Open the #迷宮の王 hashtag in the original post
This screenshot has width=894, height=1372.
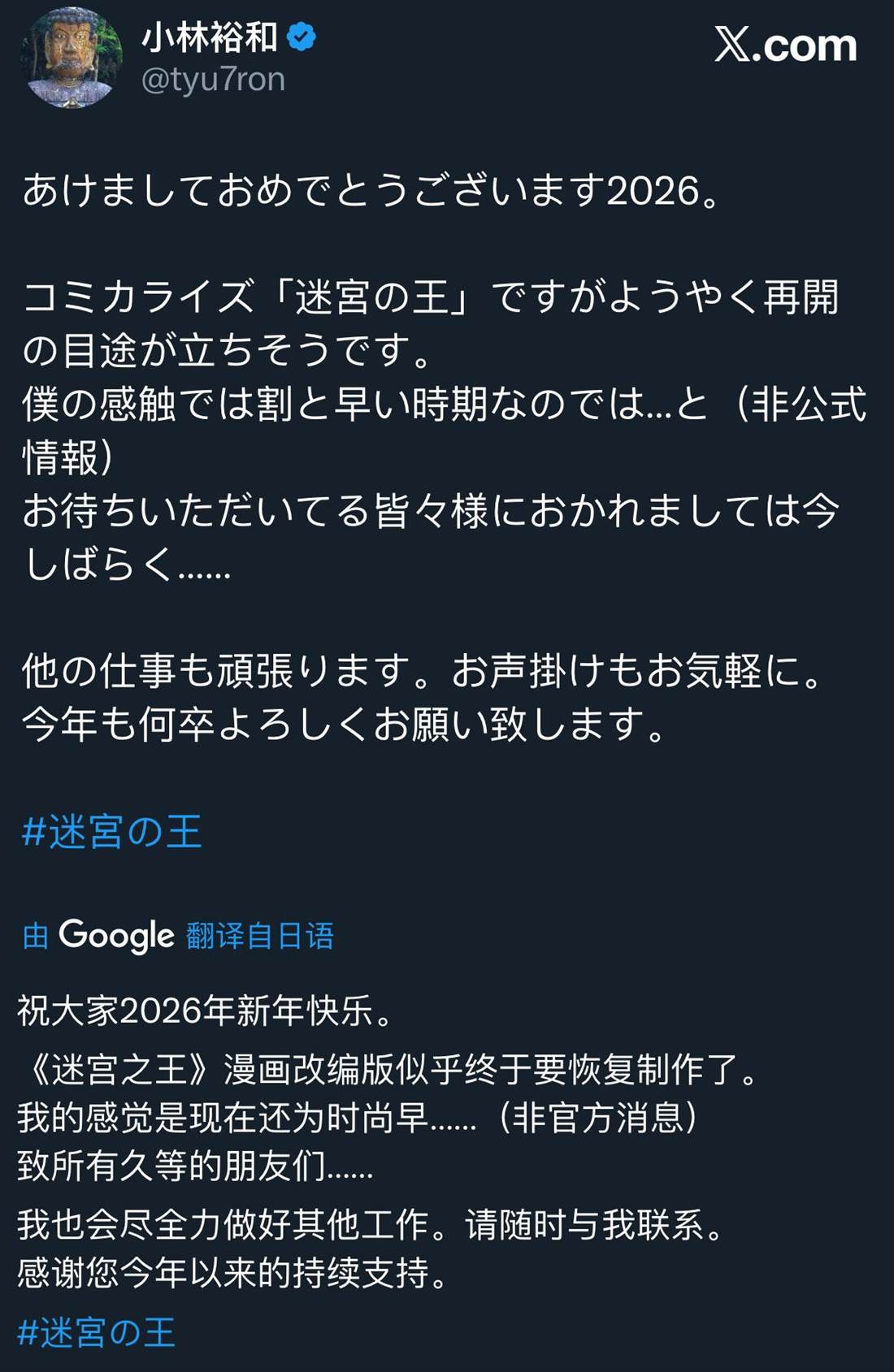coord(112,832)
